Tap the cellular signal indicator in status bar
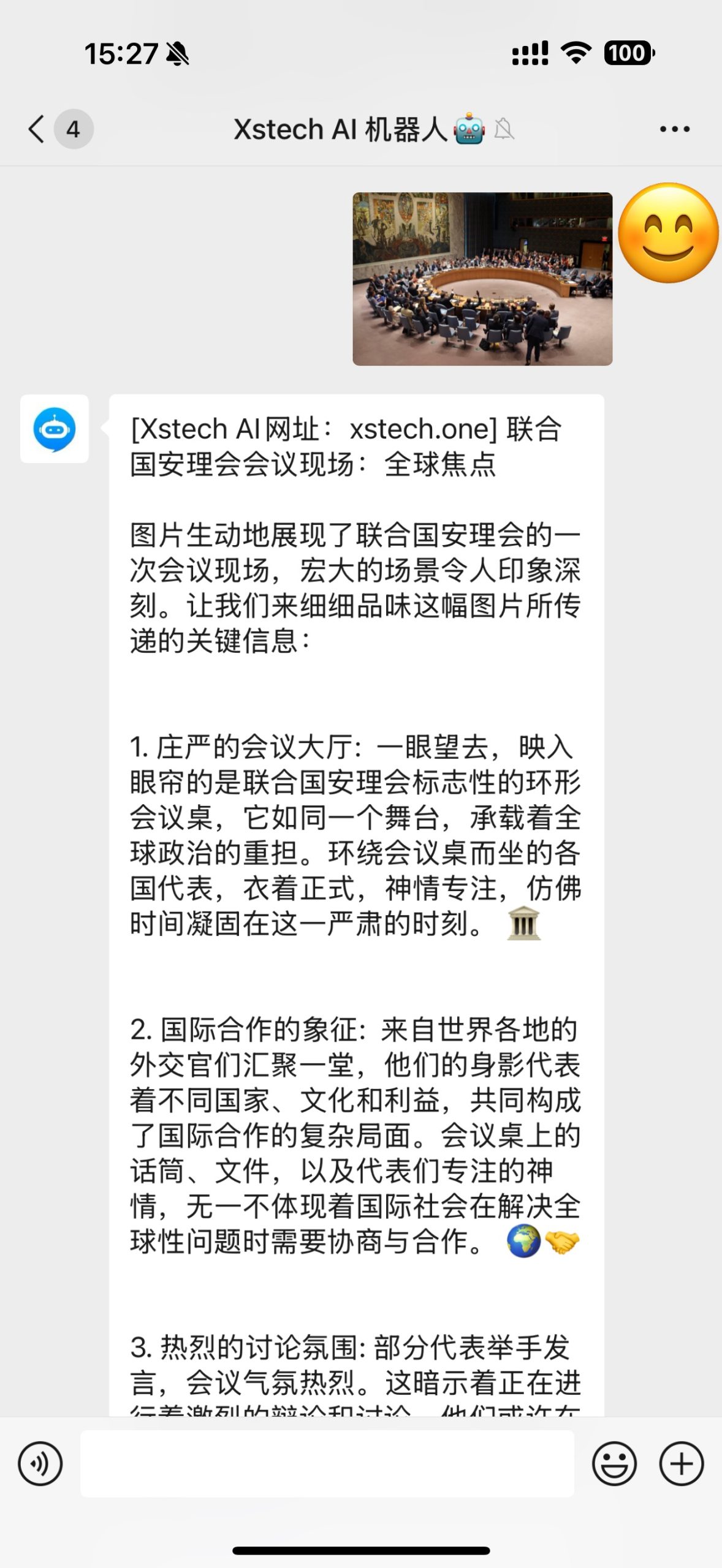This screenshot has height=1568, width=722. tap(531, 55)
